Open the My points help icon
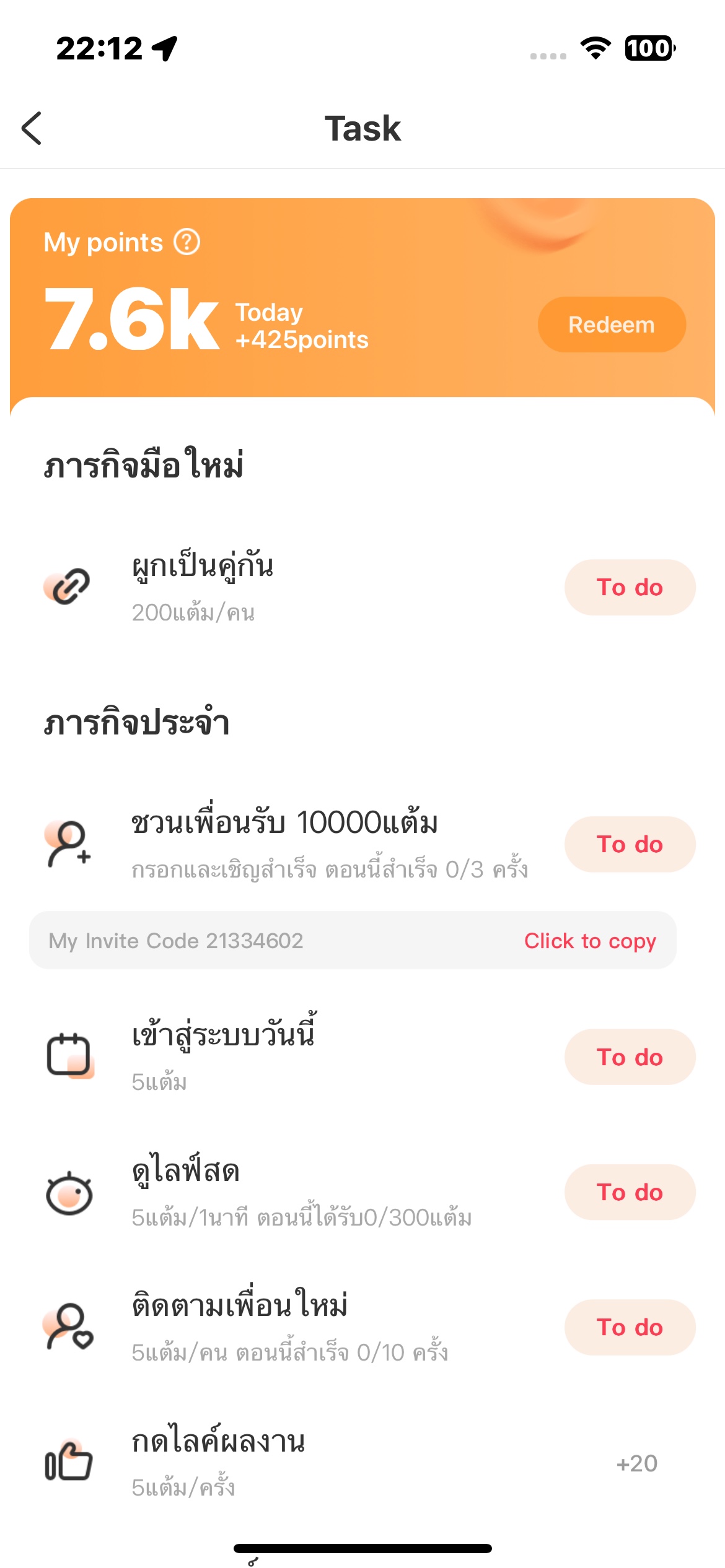Image resolution: width=725 pixels, height=1568 pixels. [187, 242]
